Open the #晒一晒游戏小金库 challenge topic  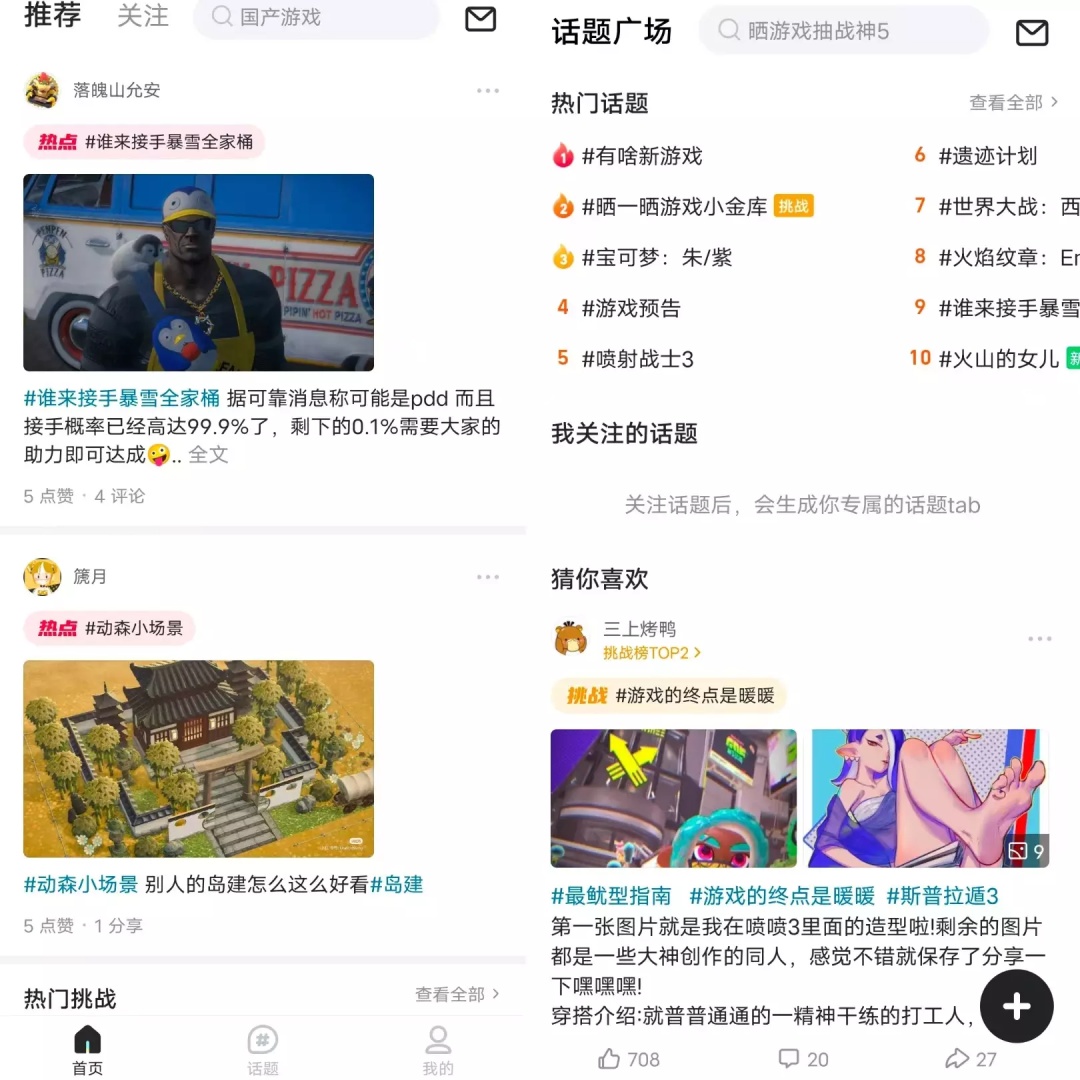(674, 207)
